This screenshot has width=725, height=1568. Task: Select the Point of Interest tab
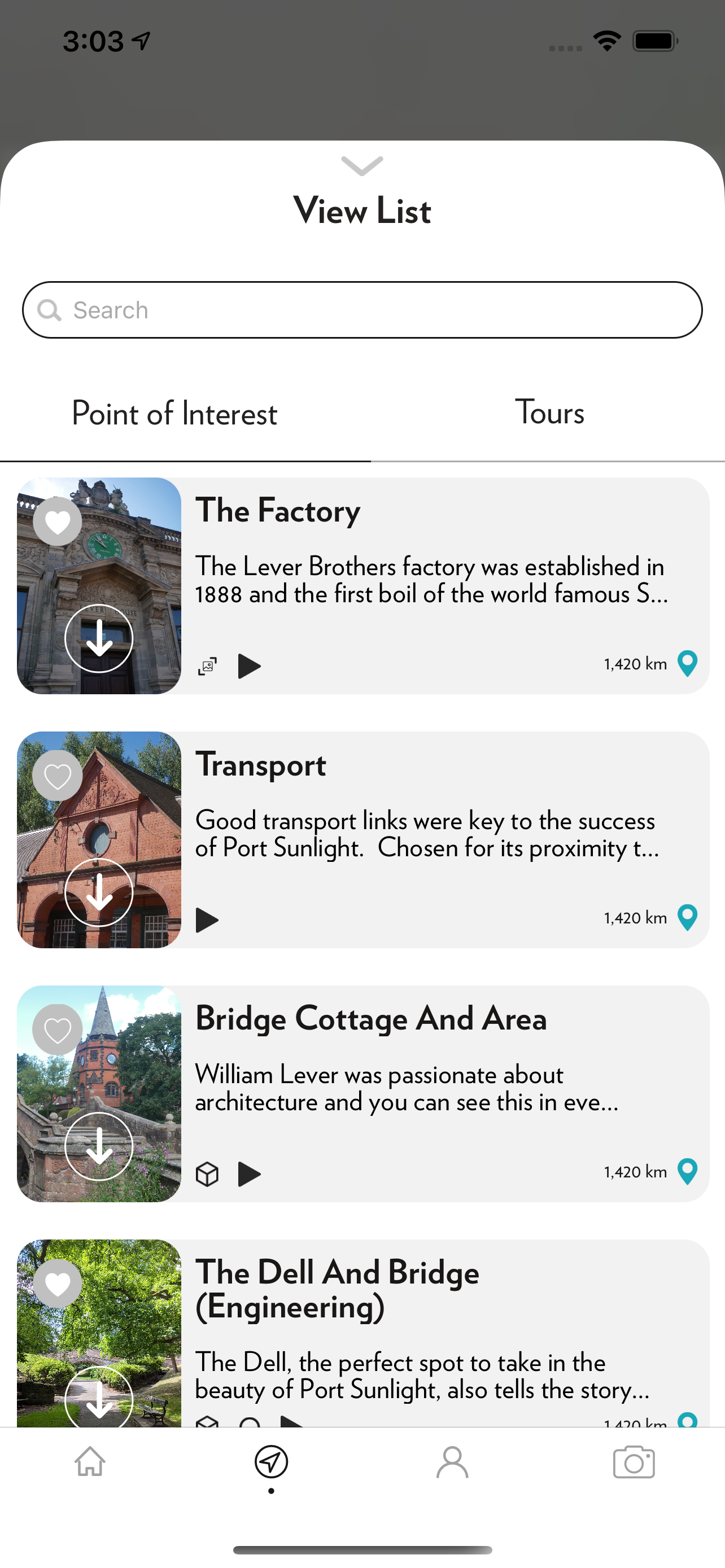coord(174,414)
